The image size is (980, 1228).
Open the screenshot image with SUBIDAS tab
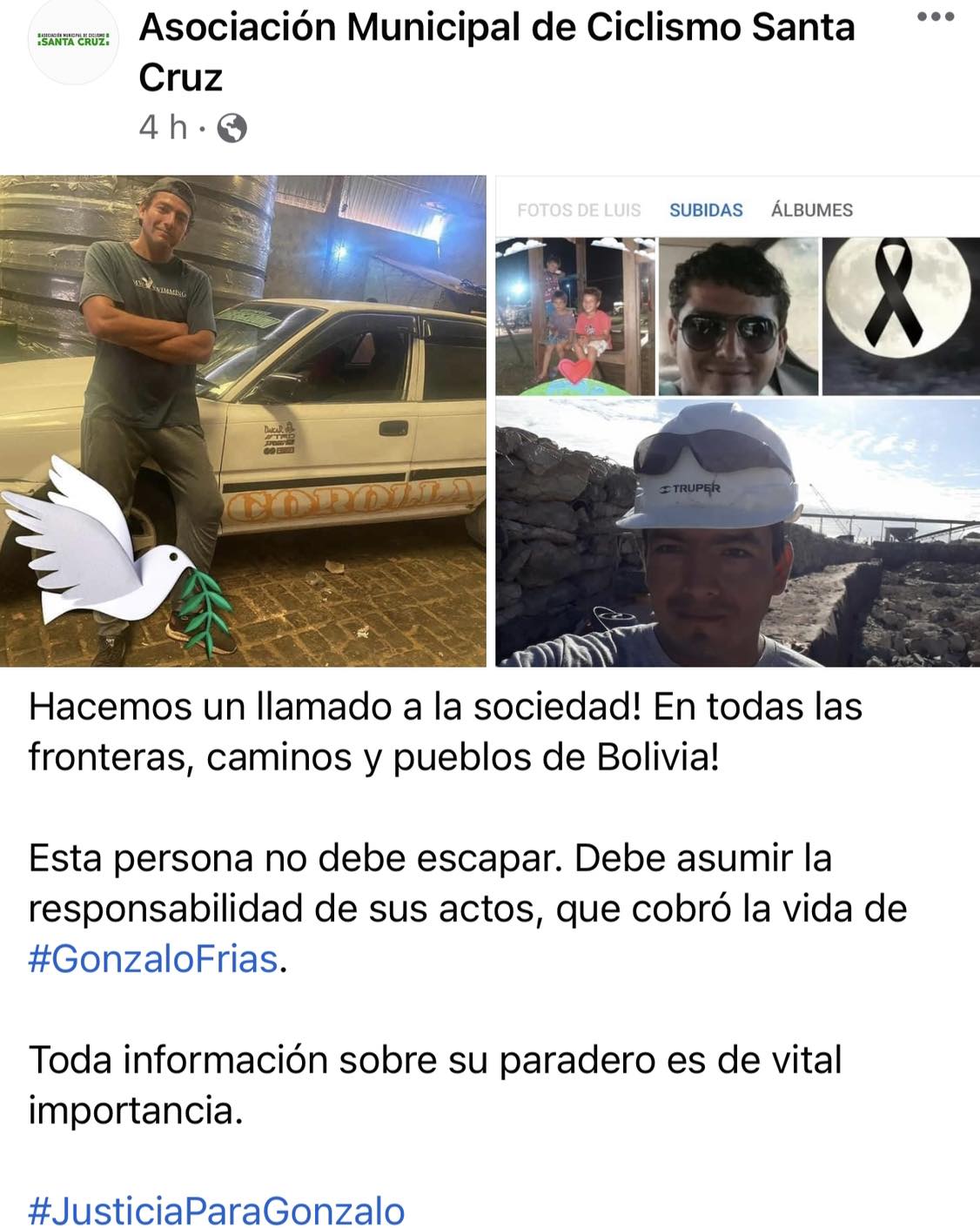pos(737,421)
